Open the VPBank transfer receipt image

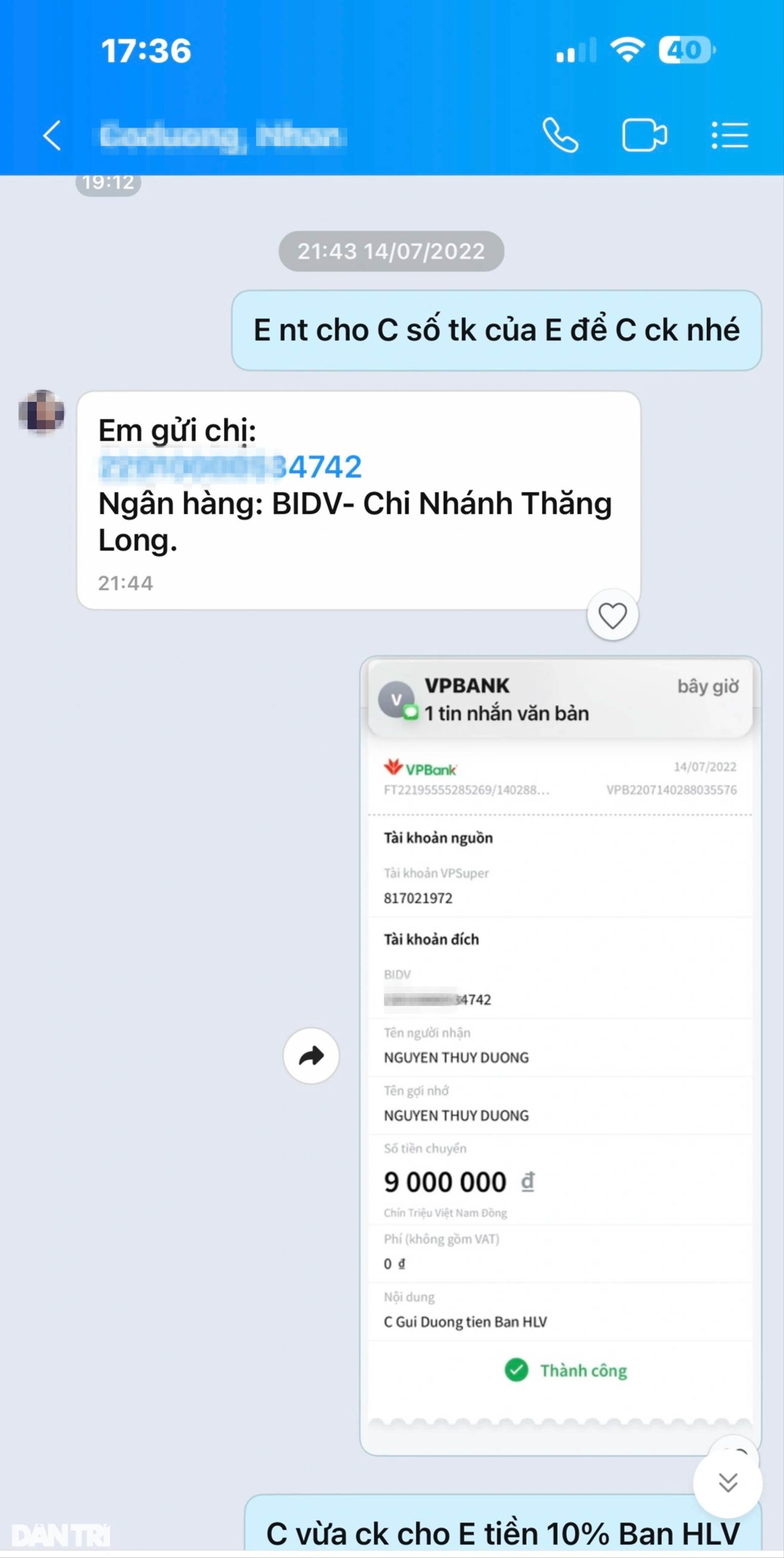560,1055
